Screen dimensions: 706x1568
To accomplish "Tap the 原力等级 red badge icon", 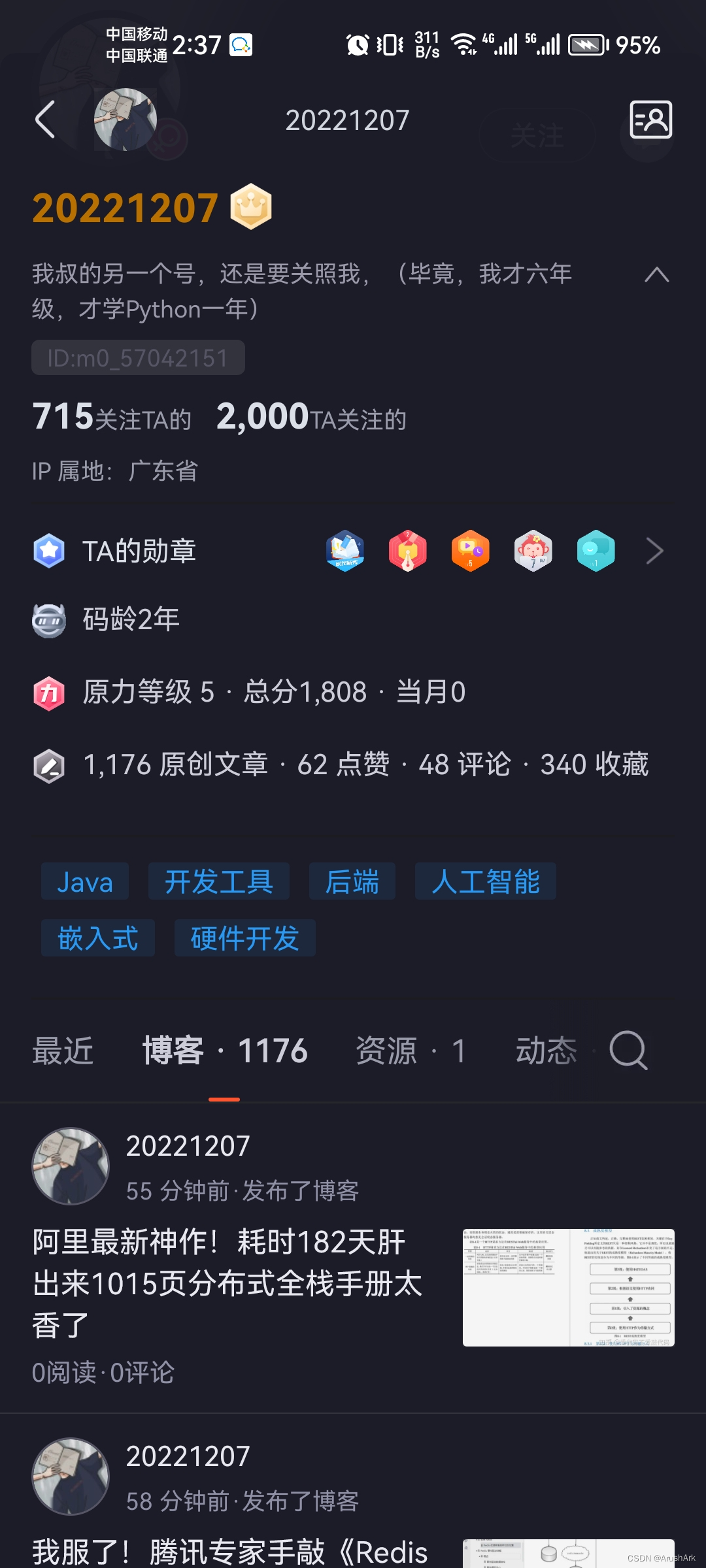I will (x=49, y=691).
